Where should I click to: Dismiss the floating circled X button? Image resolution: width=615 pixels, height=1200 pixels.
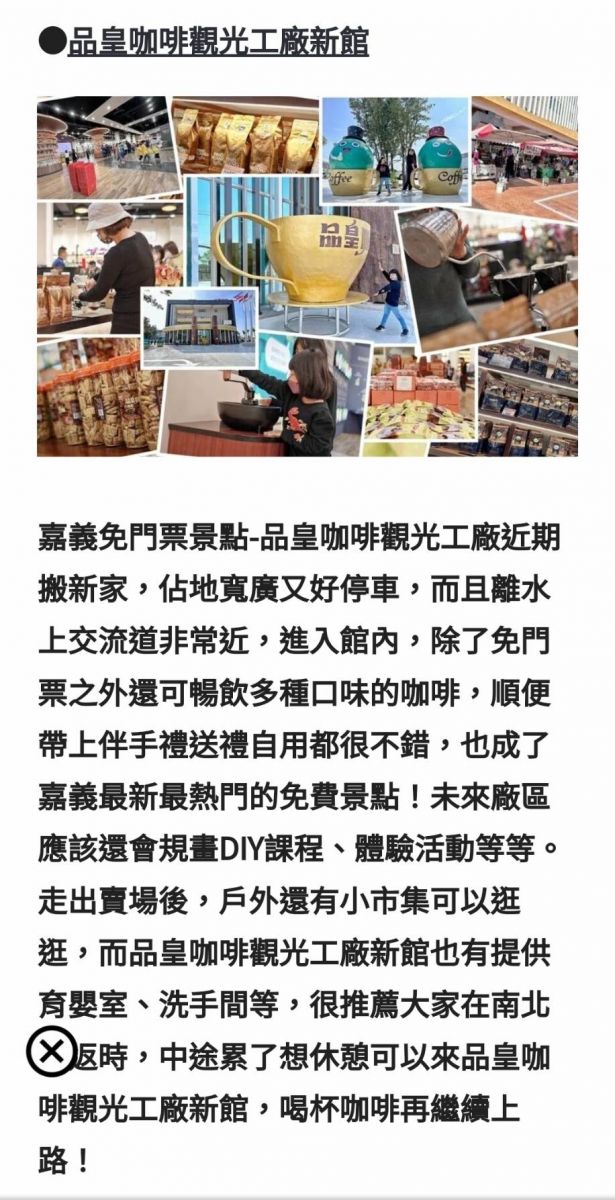51,1051
